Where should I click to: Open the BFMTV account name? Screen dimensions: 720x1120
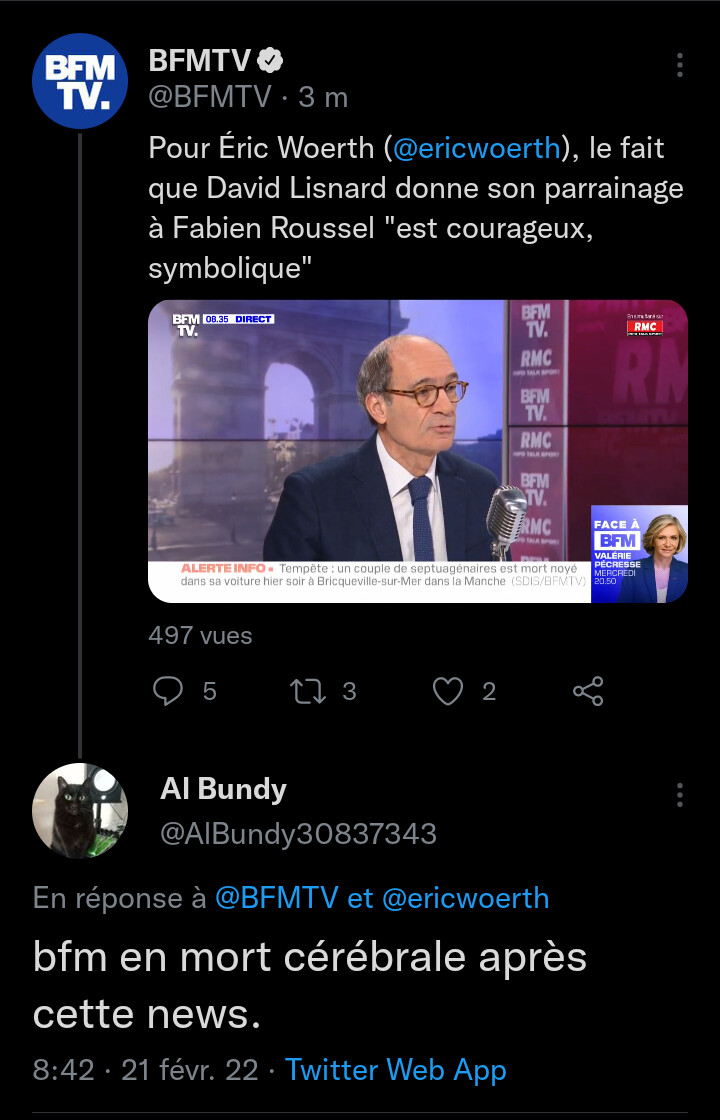(201, 60)
